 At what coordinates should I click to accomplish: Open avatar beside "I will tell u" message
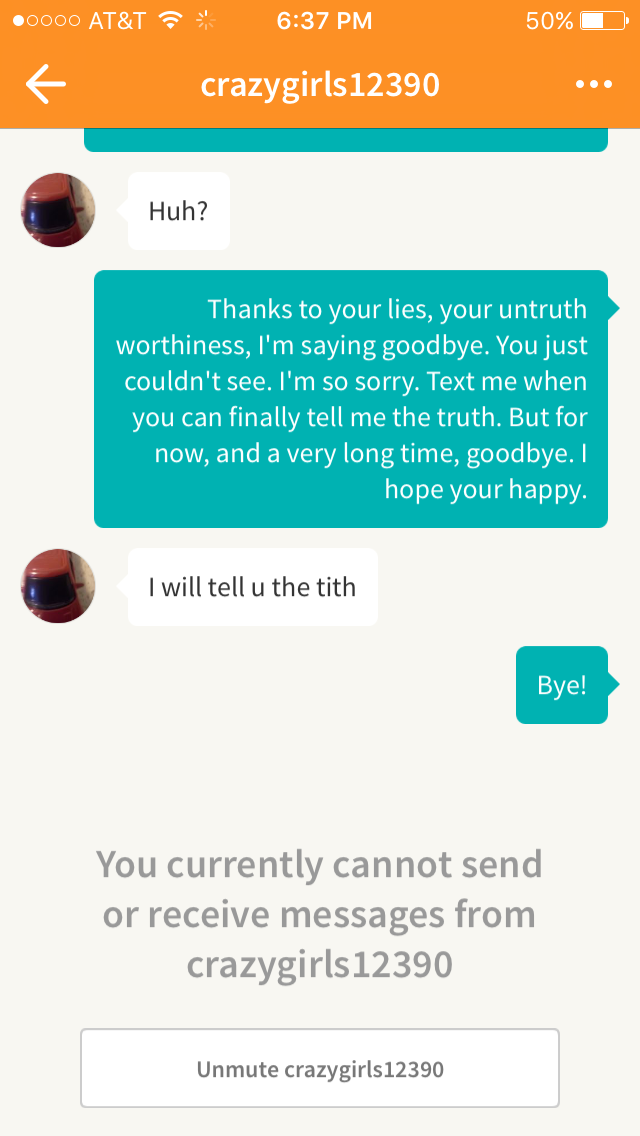tap(58, 586)
